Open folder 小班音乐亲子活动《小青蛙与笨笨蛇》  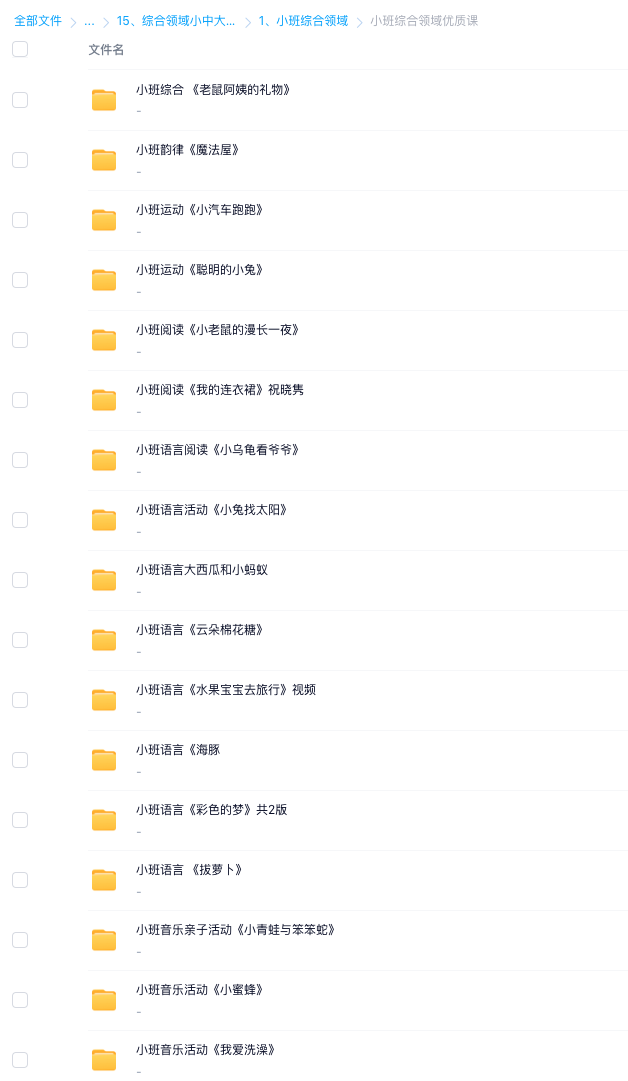click(236, 929)
